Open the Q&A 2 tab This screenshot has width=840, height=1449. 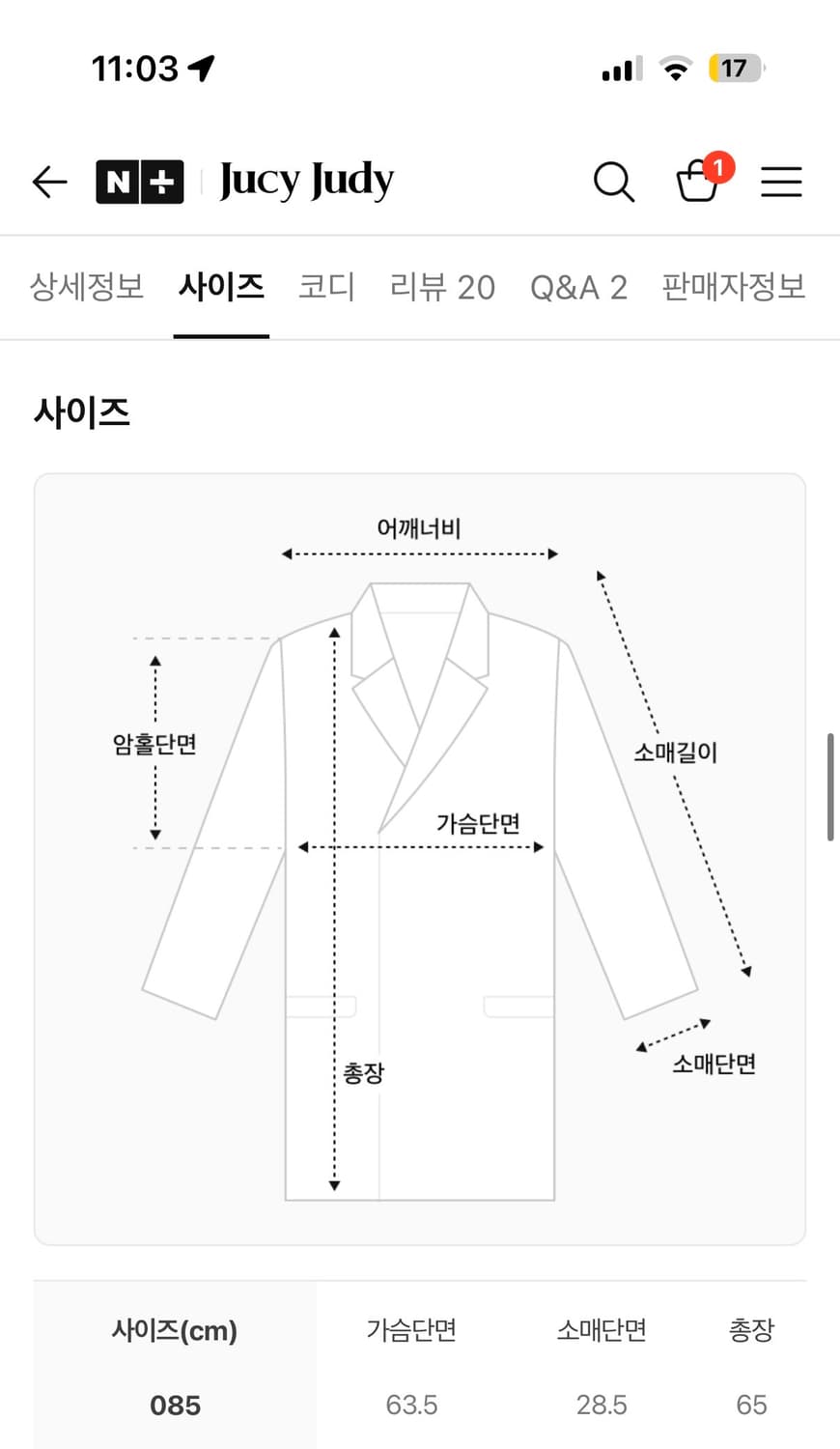[578, 287]
